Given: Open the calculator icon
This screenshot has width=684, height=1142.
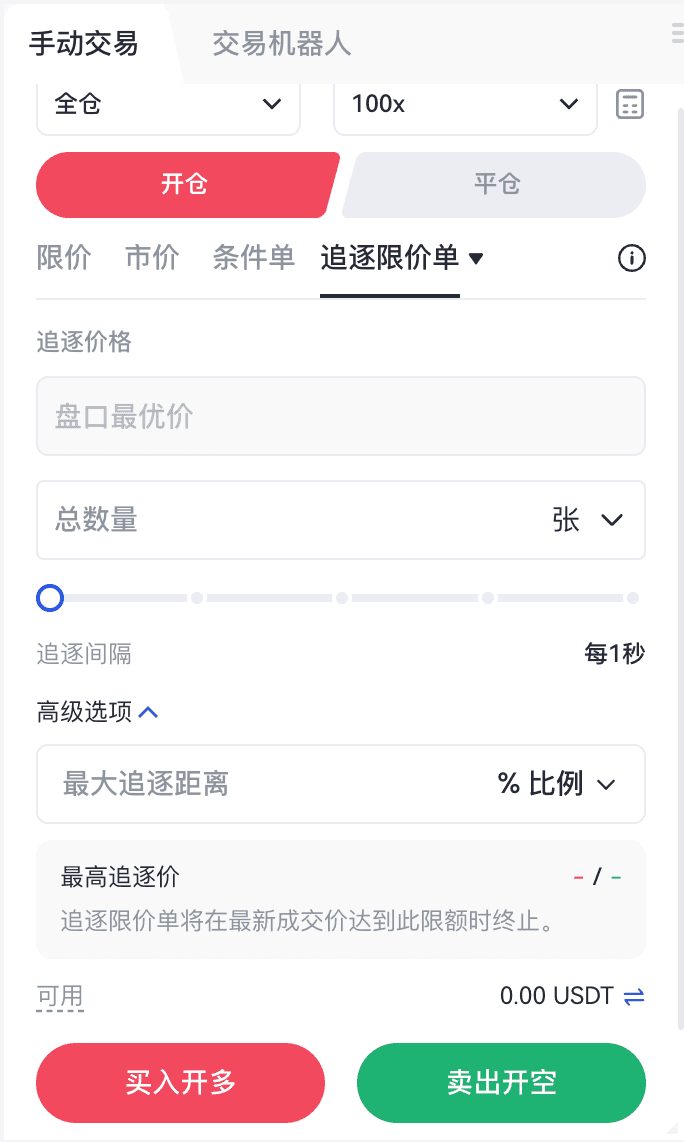Looking at the screenshot, I should (x=629, y=104).
